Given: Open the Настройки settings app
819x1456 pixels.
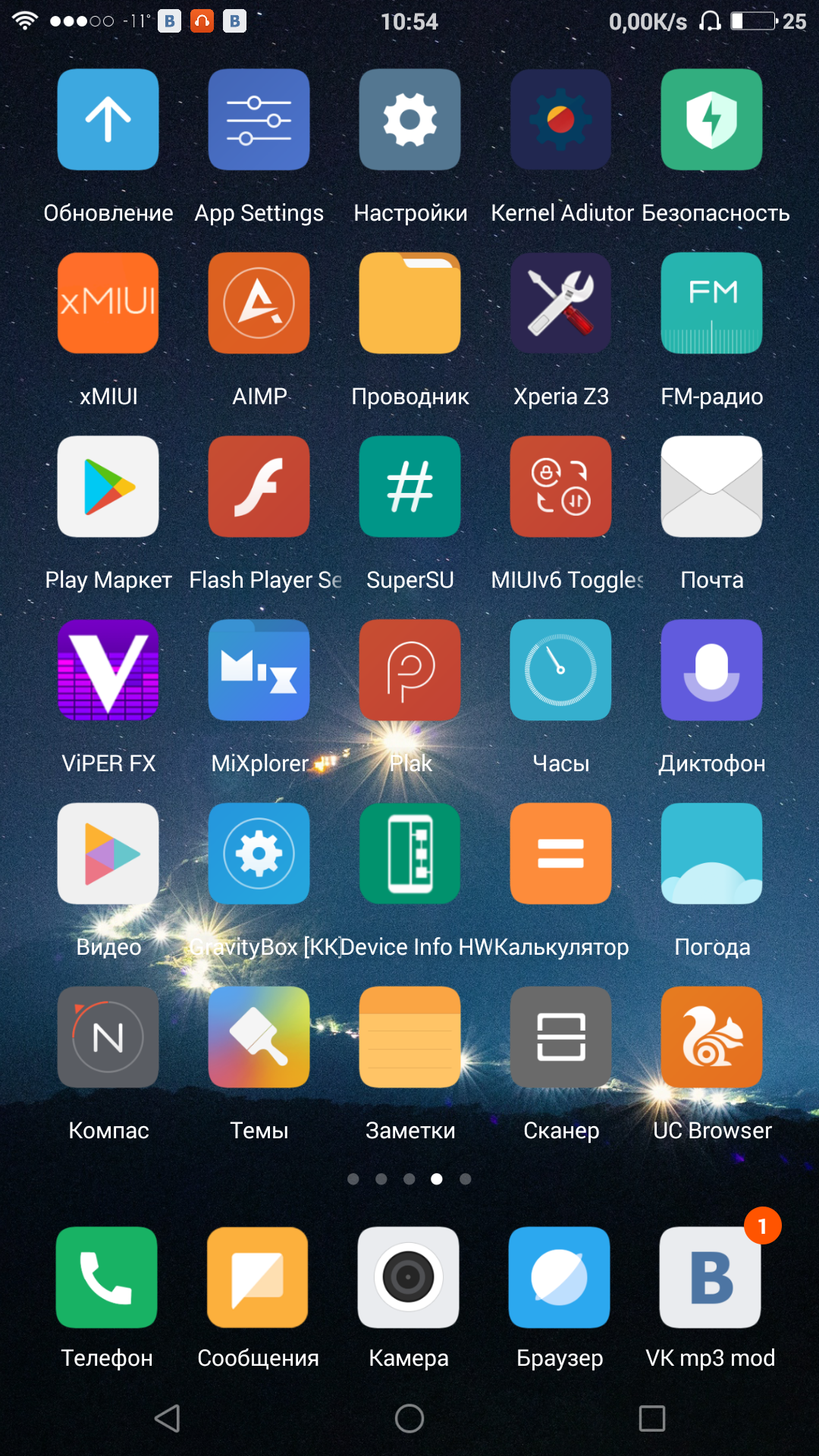Looking at the screenshot, I should tap(409, 120).
